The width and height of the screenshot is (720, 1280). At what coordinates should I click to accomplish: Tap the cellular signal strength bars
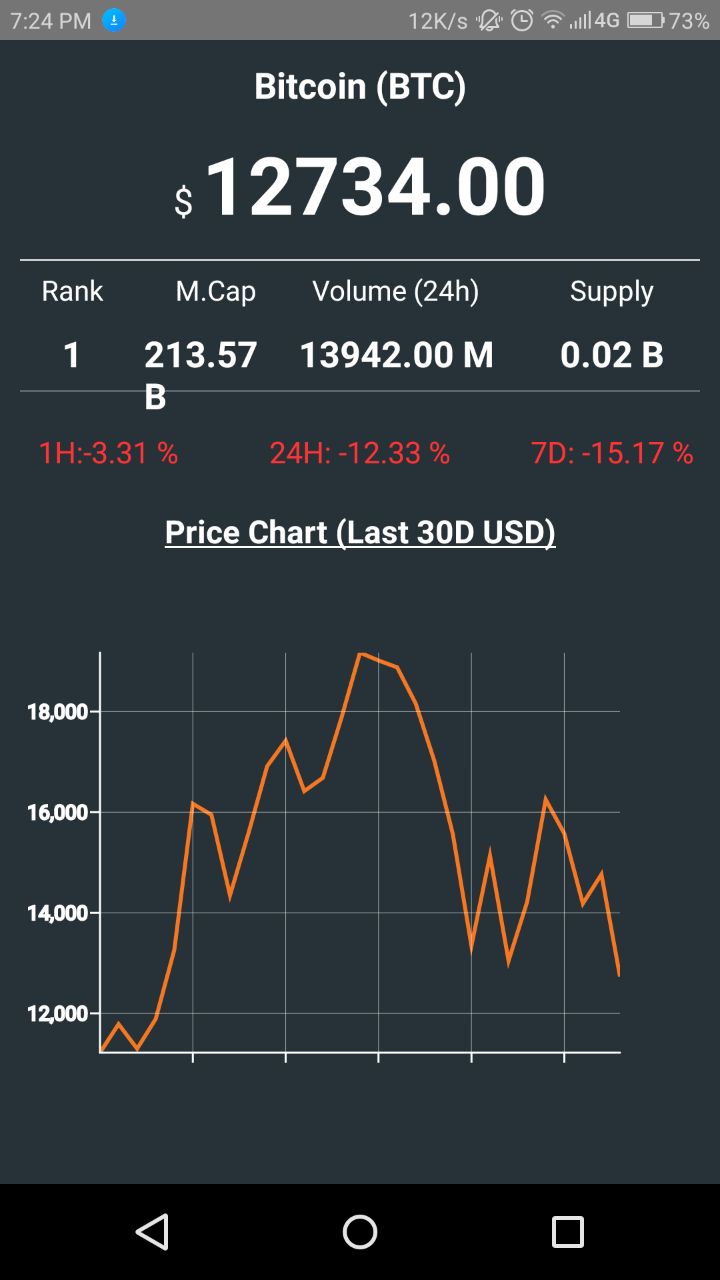click(583, 20)
